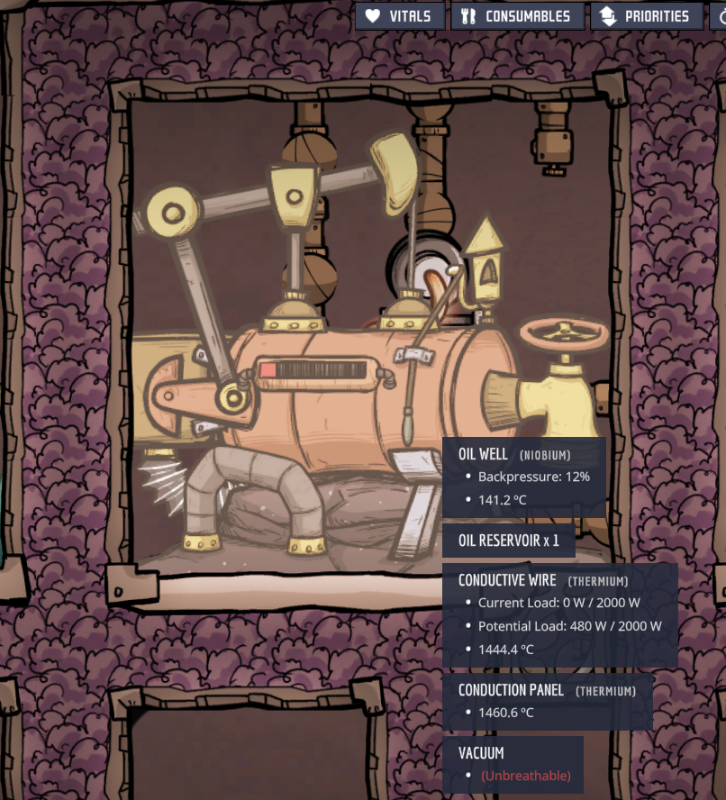Open the Priorities panel
The height and width of the screenshot is (800, 726).
click(646, 16)
